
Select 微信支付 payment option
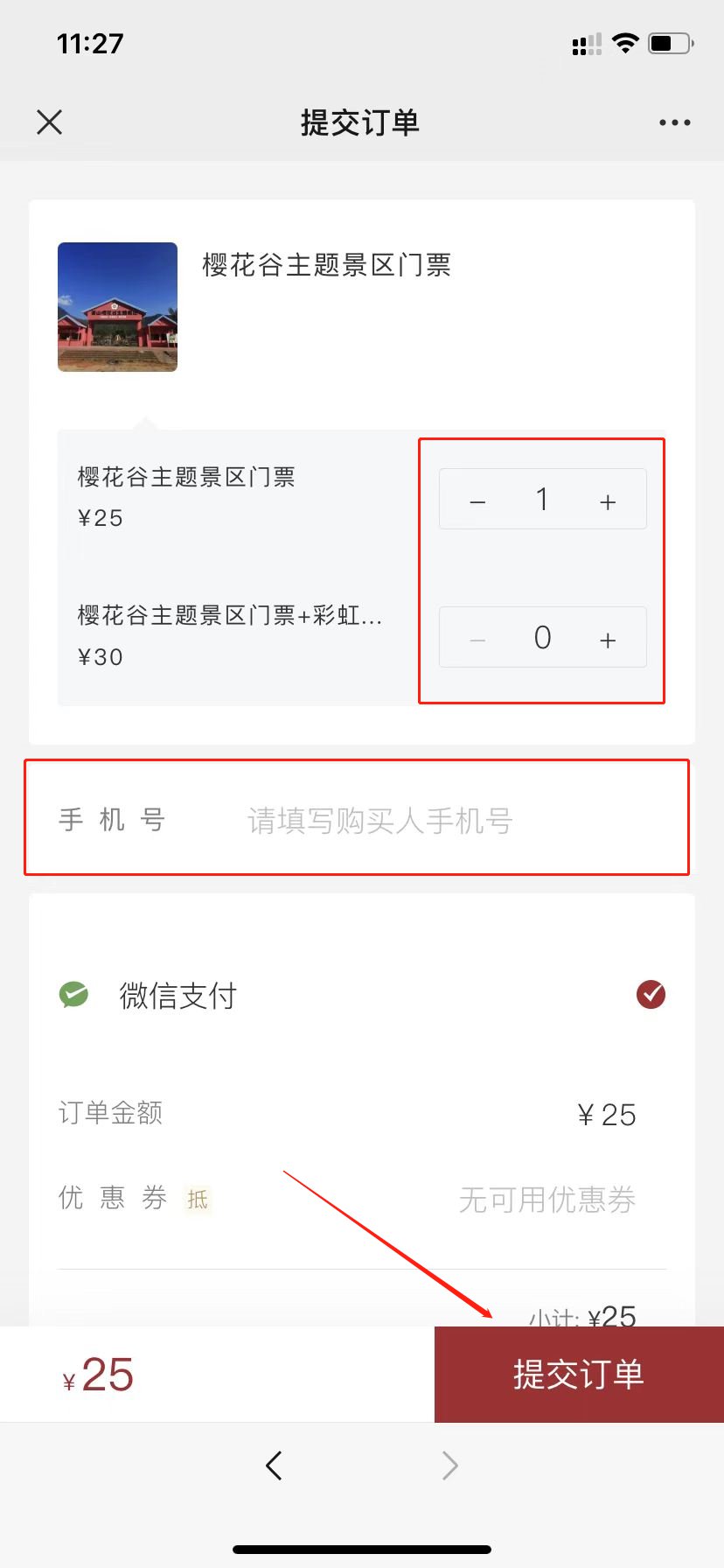(x=362, y=995)
